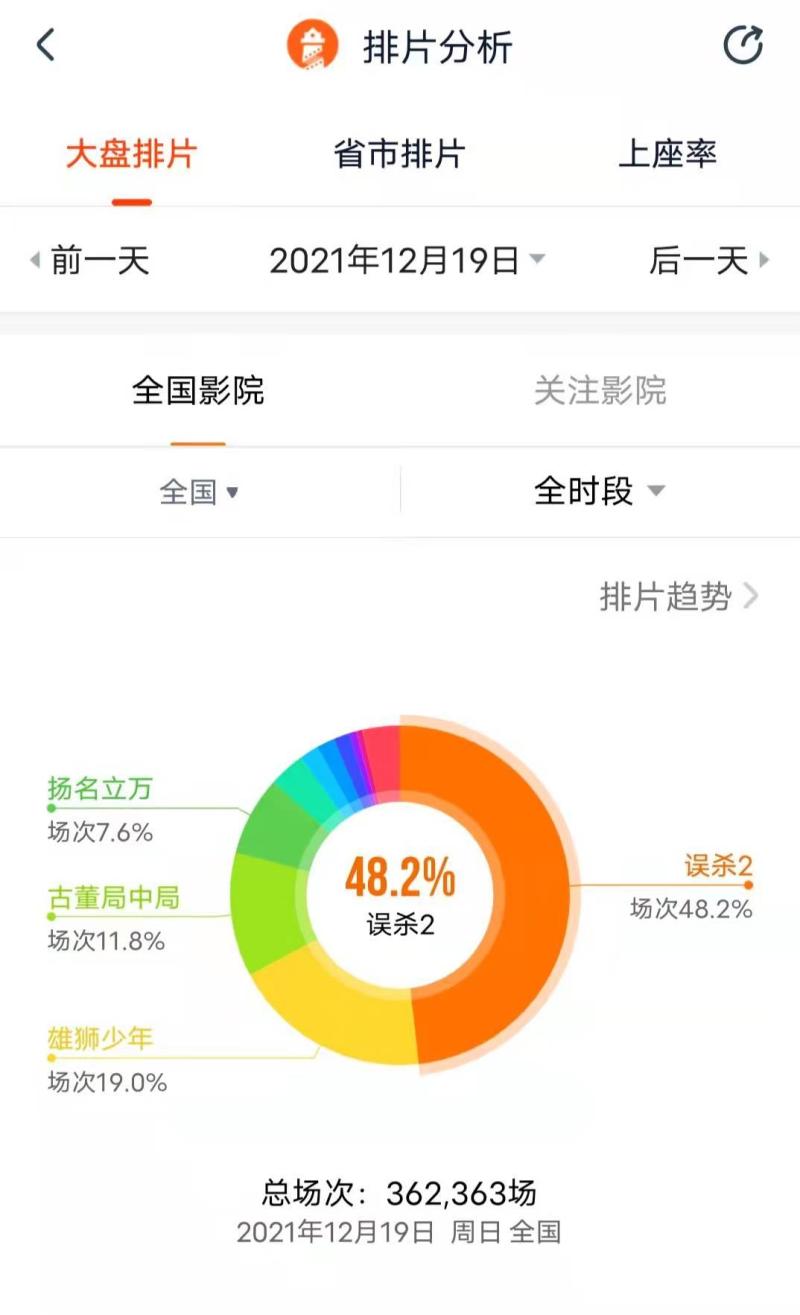Tap the share icon in top-right corner

[742, 46]
